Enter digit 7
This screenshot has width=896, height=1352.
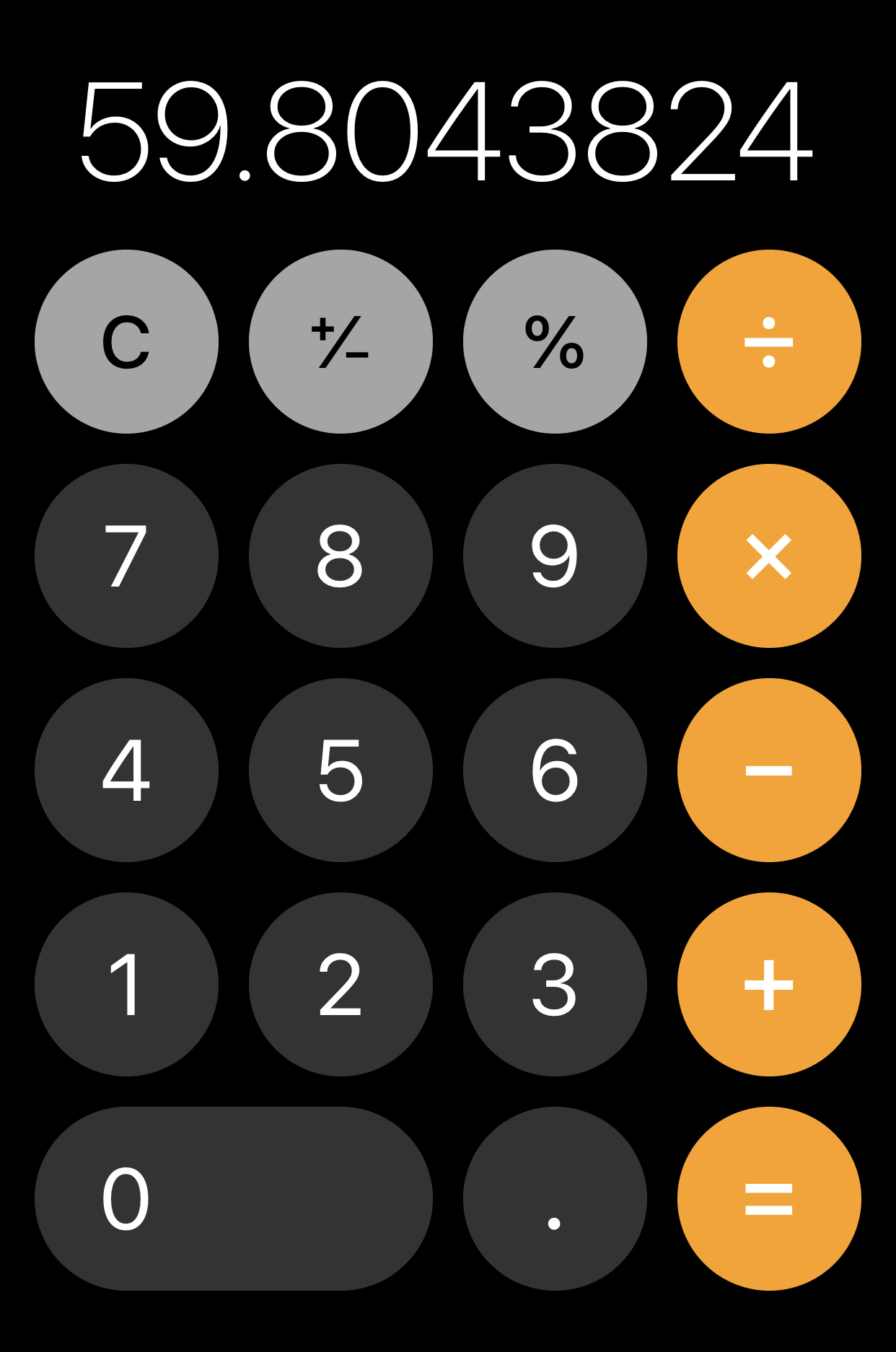coord(126,556)
